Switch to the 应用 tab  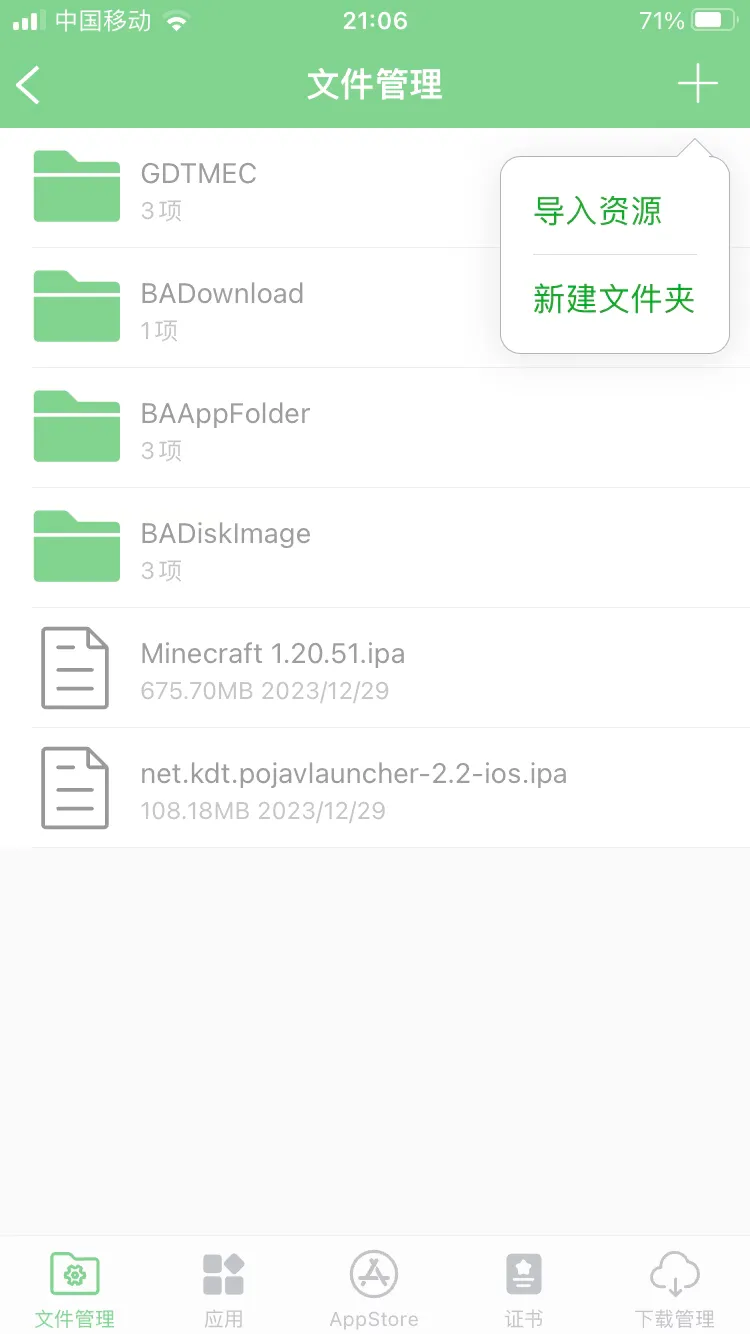(224, 1289)
